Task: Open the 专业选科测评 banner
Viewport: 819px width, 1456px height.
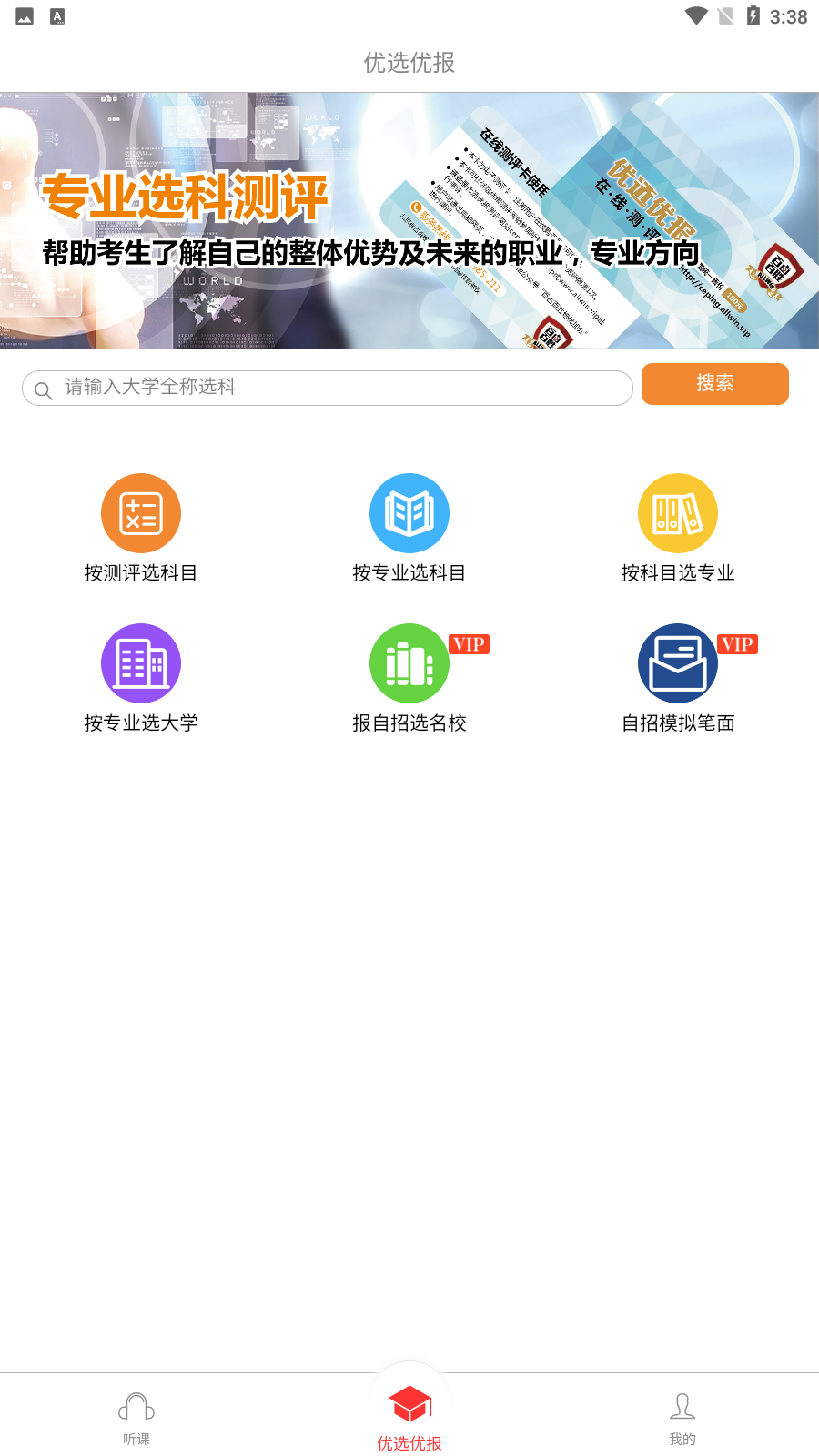Action: (409, 220)
